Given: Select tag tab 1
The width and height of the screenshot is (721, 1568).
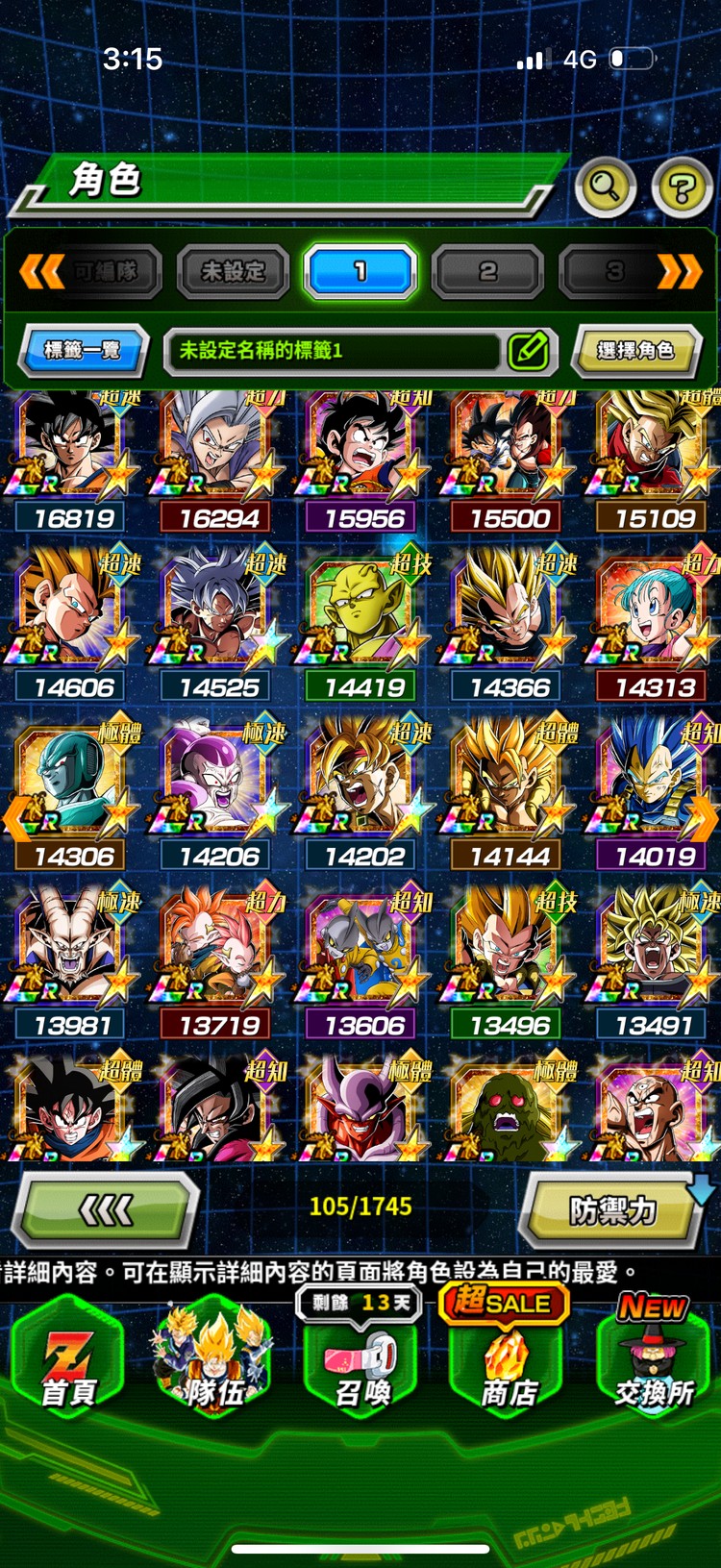Looking at the screenshot, I should point(360,272).
